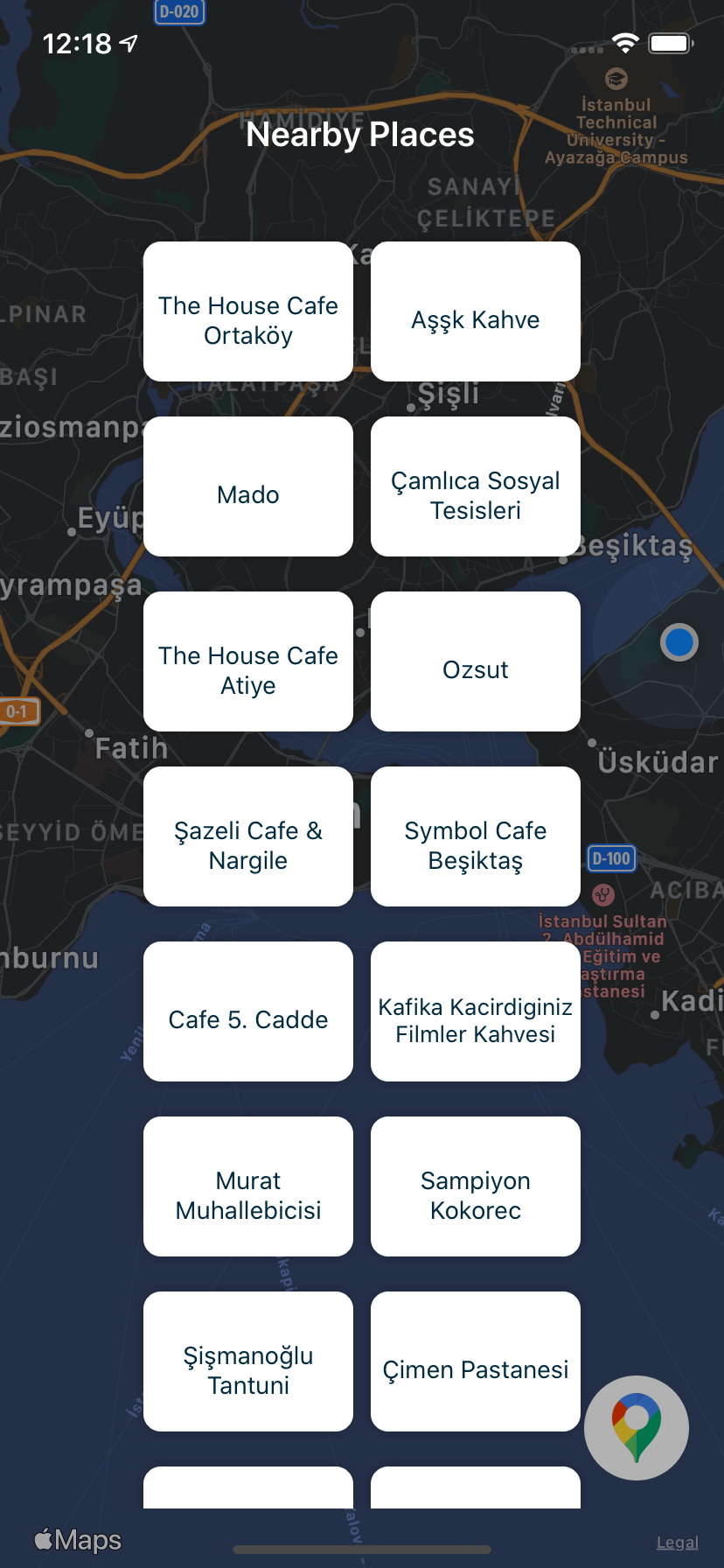Open The House Cafe Atiye card
Screen dimensions: 724x1568
(248, 661)
